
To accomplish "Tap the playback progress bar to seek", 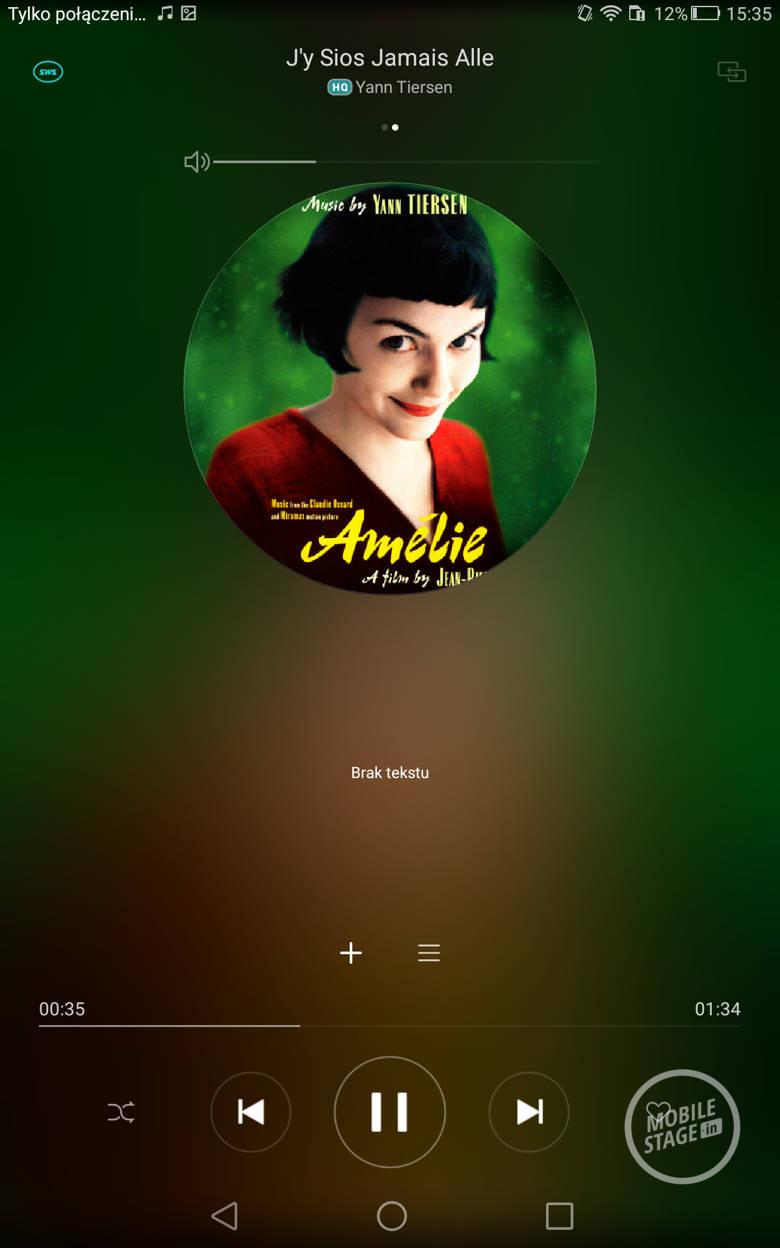I will pyautogui.click(x=390, y=1025).
